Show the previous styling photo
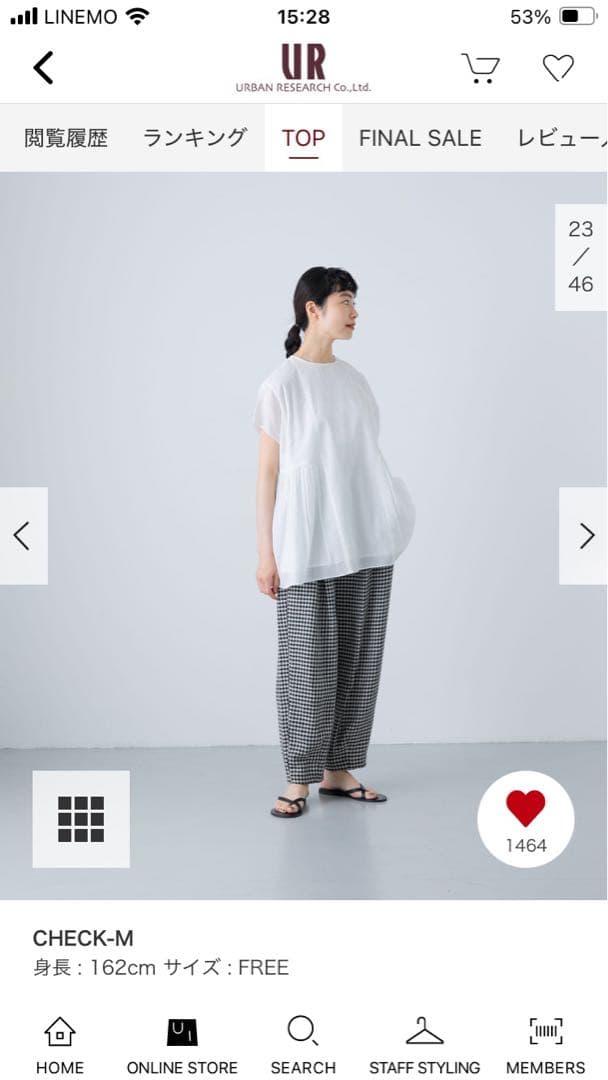Image resolution: width=608 pixels, height=1080 pixels. [23, 536]
